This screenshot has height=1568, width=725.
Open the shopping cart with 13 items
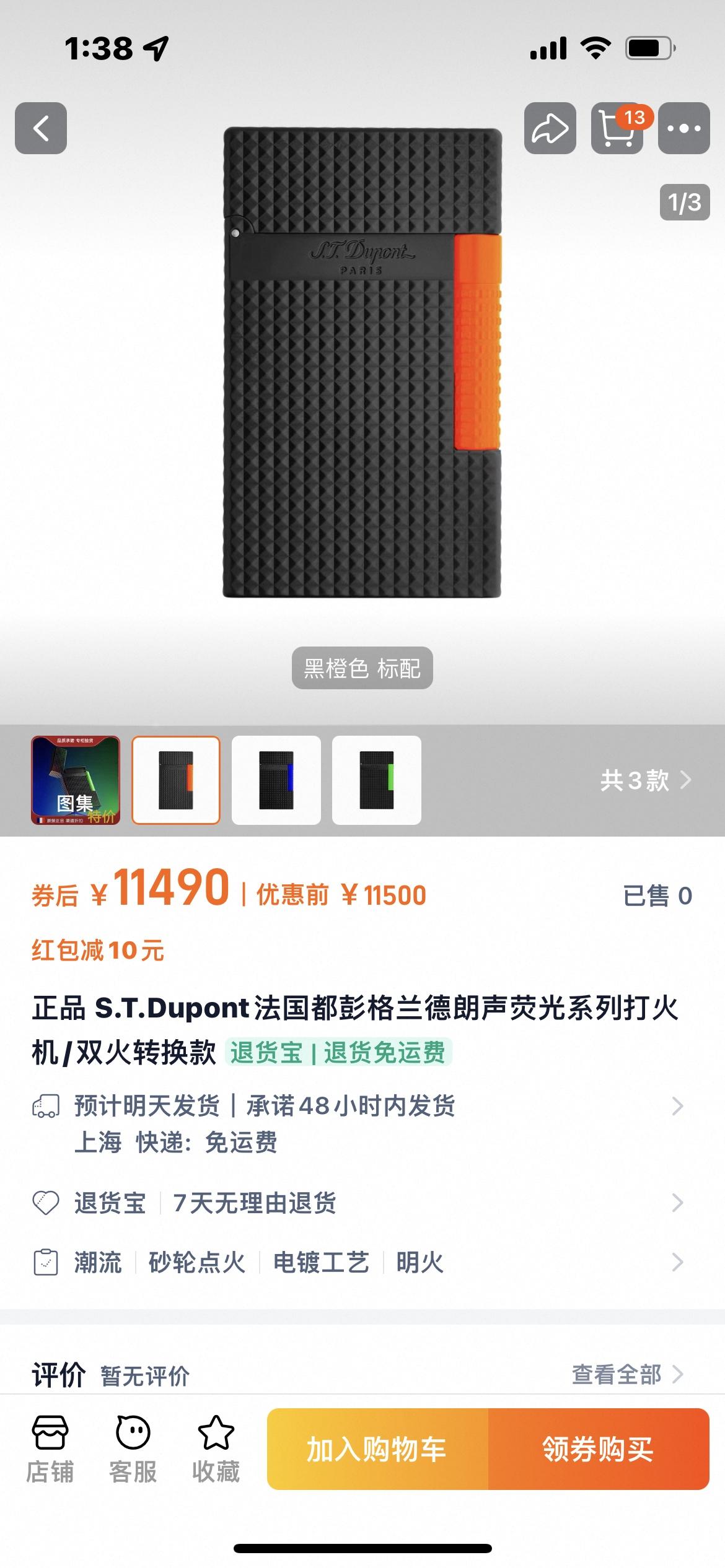pyautogui.click(x=617, y=128)
